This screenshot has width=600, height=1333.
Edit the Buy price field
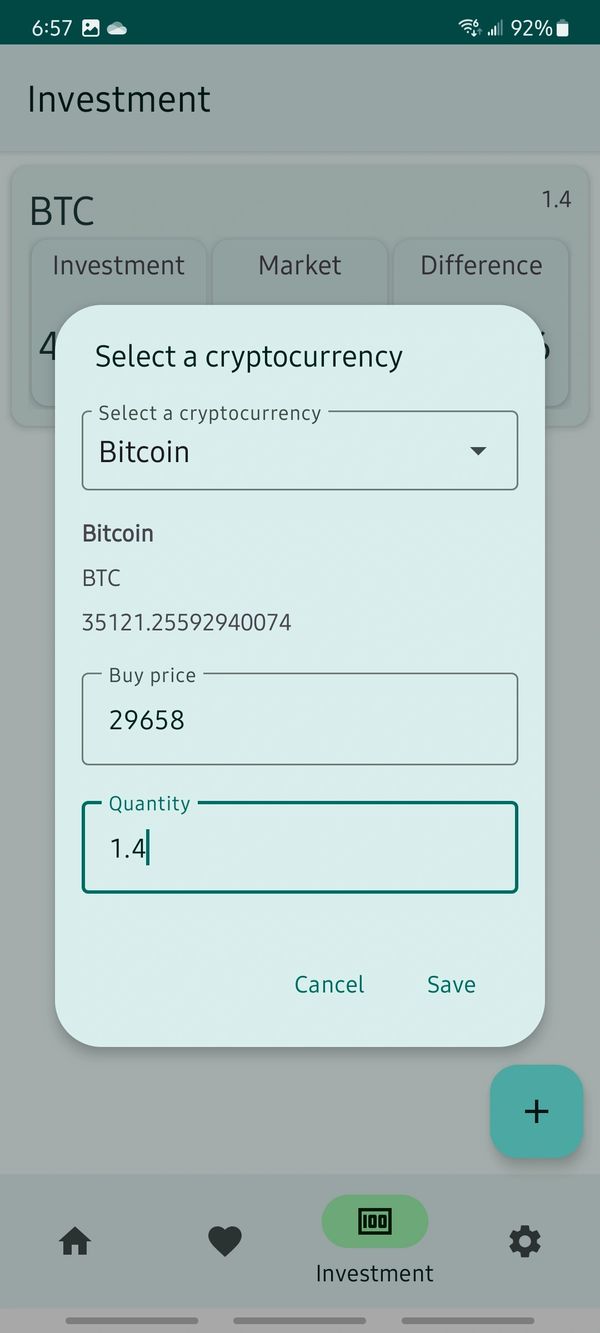(299, 720)
